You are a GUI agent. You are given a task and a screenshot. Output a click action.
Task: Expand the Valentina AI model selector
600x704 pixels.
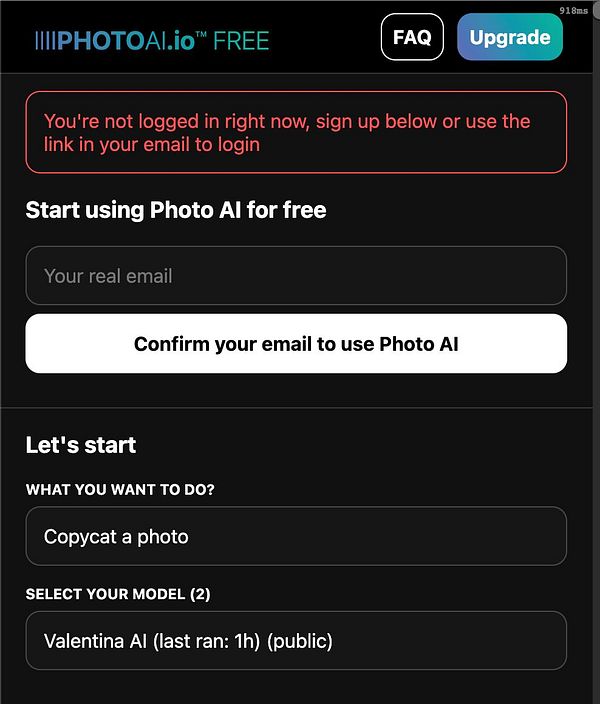point(296,641)
